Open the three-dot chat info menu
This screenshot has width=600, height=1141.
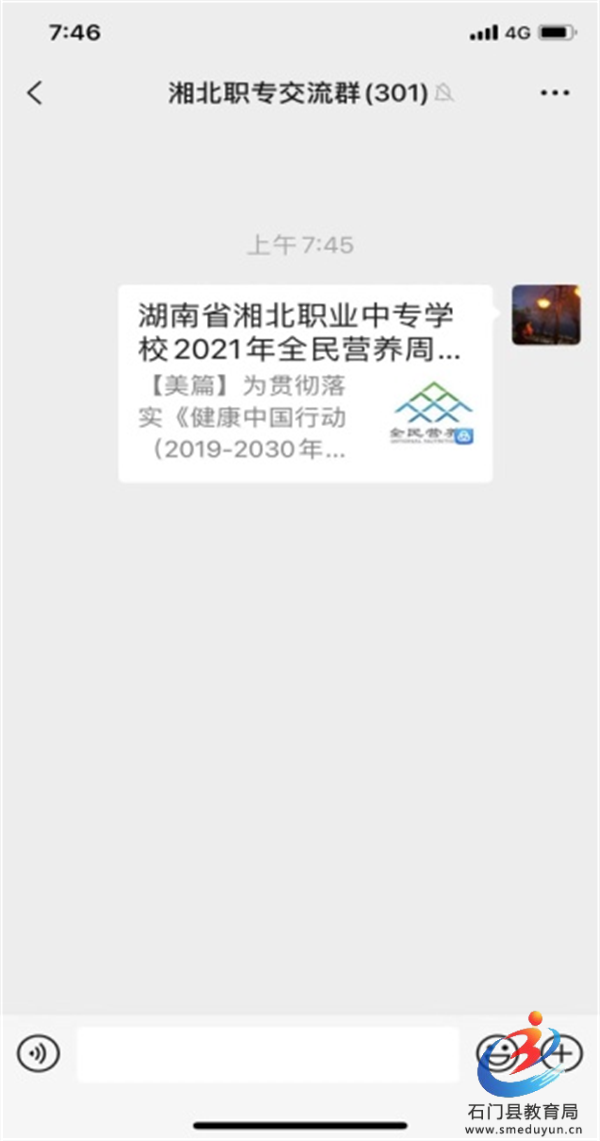pos(554,93)
